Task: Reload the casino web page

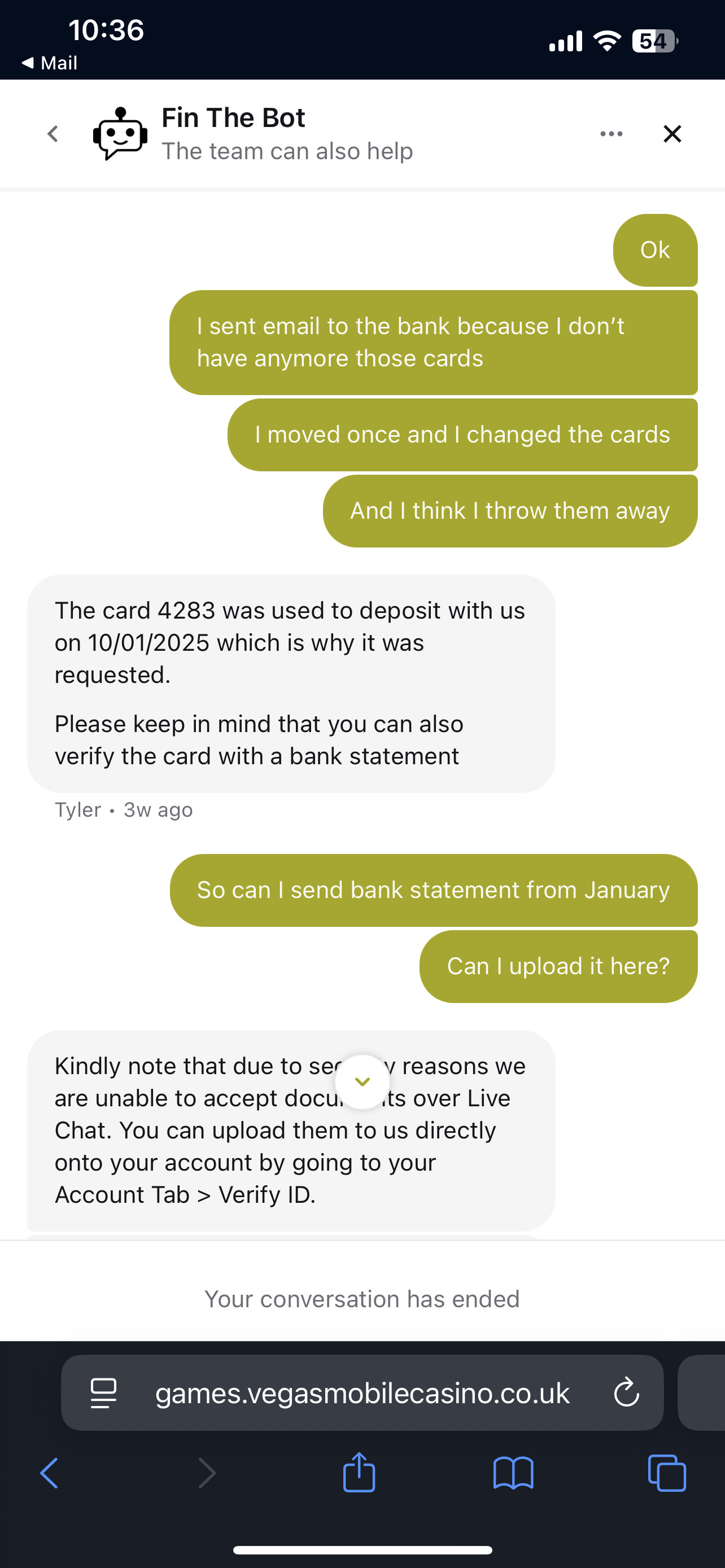Action: click(x=626, y=1392)
